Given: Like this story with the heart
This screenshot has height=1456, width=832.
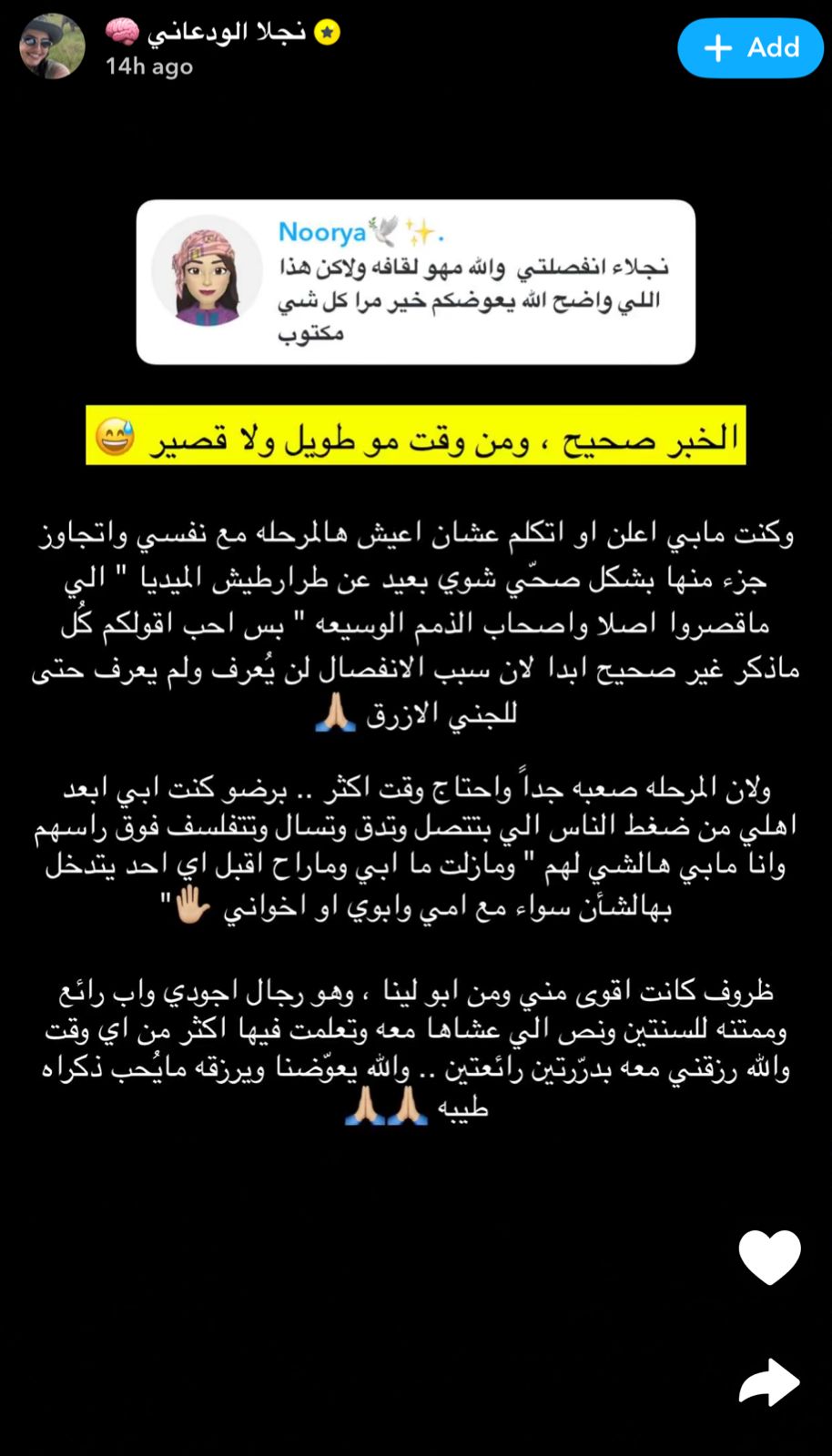Looking at the screenshot, I should point(769,1256).
